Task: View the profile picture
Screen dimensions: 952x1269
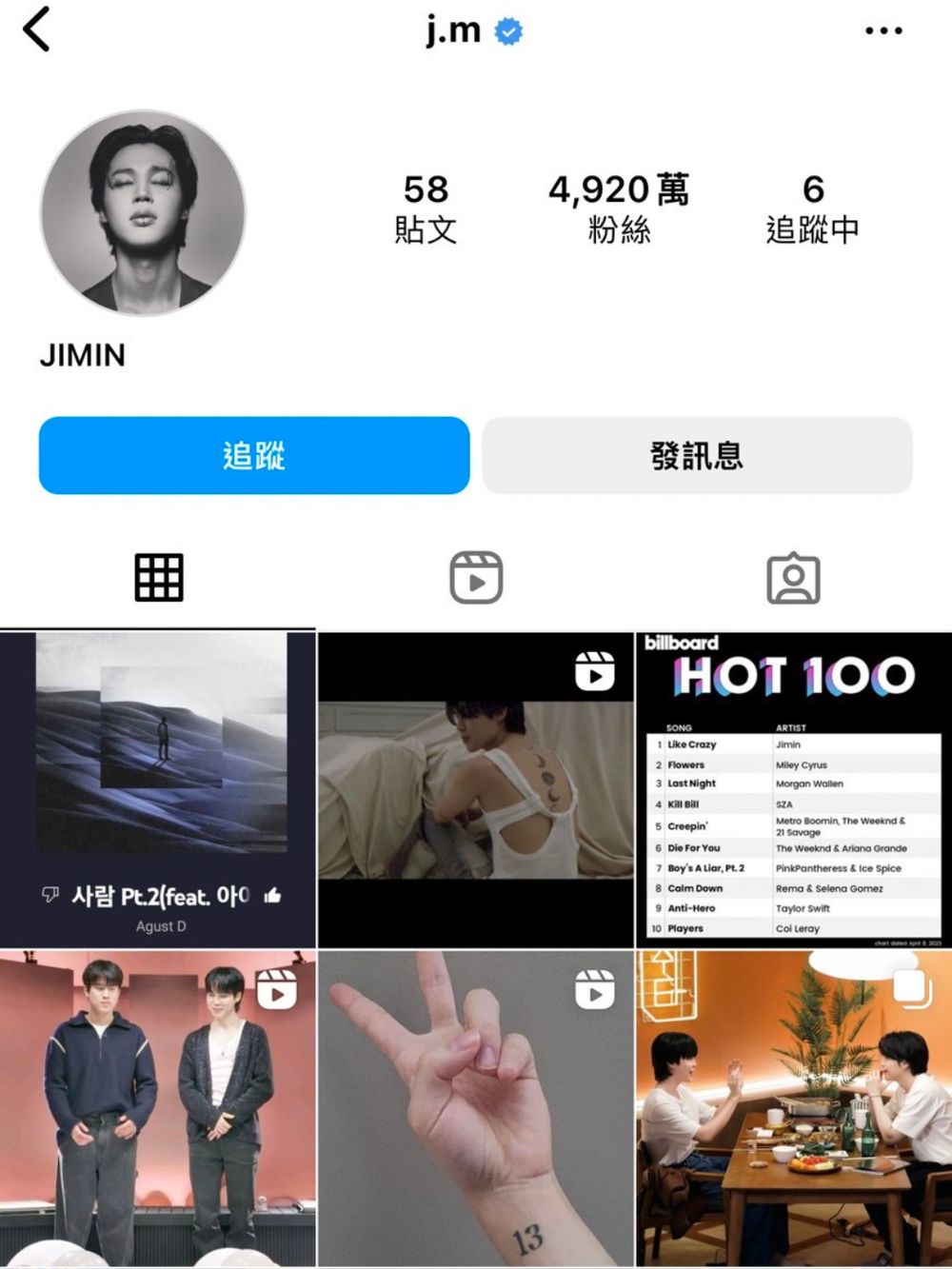Action: (143, 212)
